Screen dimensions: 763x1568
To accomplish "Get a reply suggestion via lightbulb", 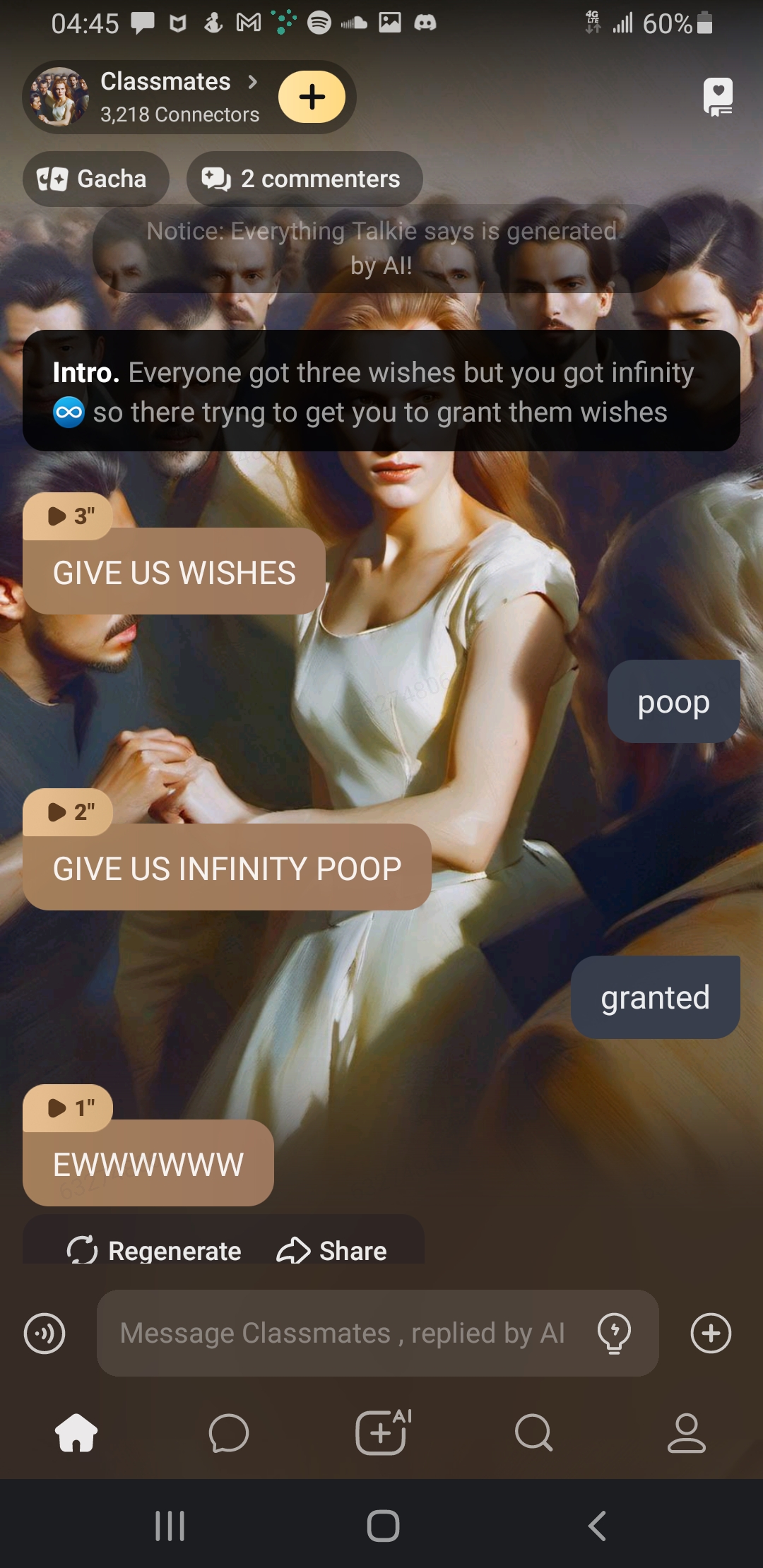I will coord(614,1334).
